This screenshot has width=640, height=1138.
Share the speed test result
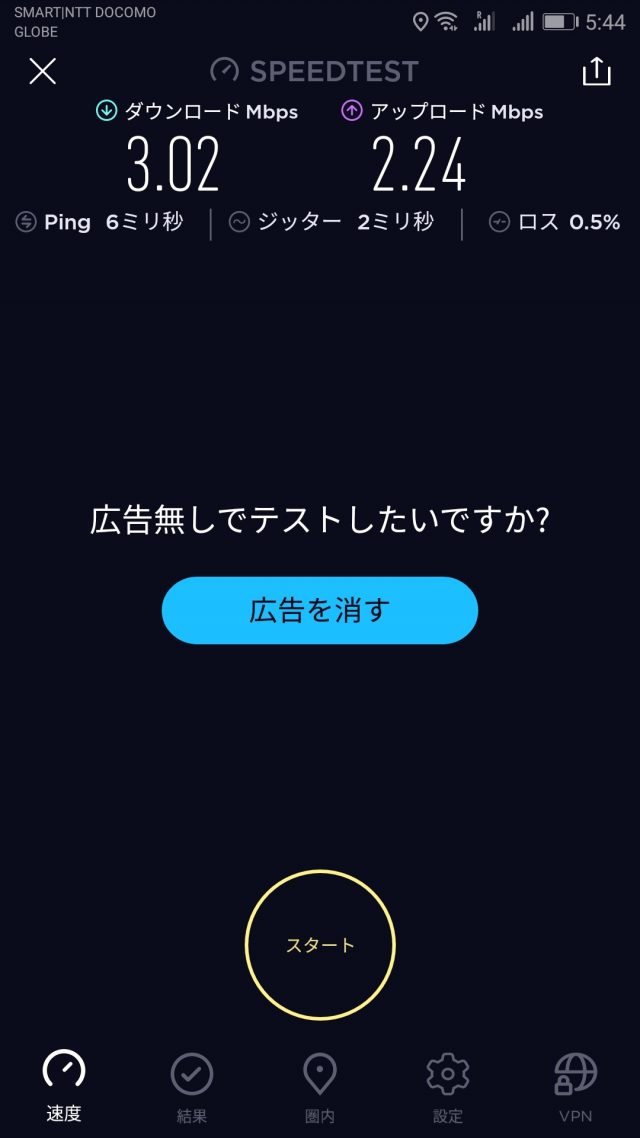596,71
